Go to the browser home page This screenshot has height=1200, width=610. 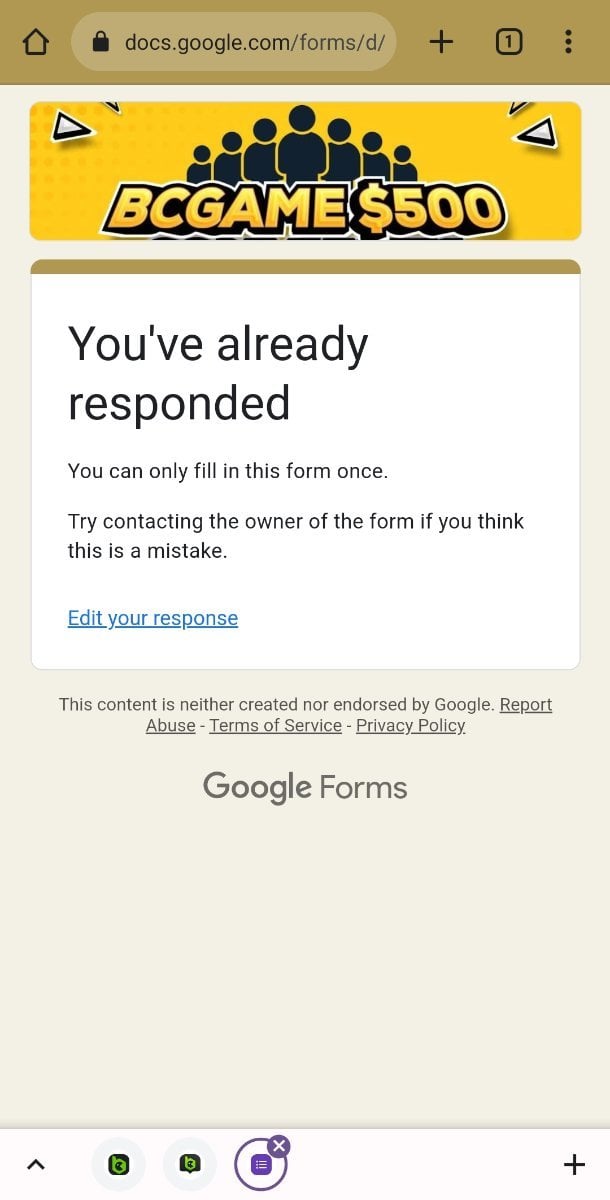click(x=35, y=42)
